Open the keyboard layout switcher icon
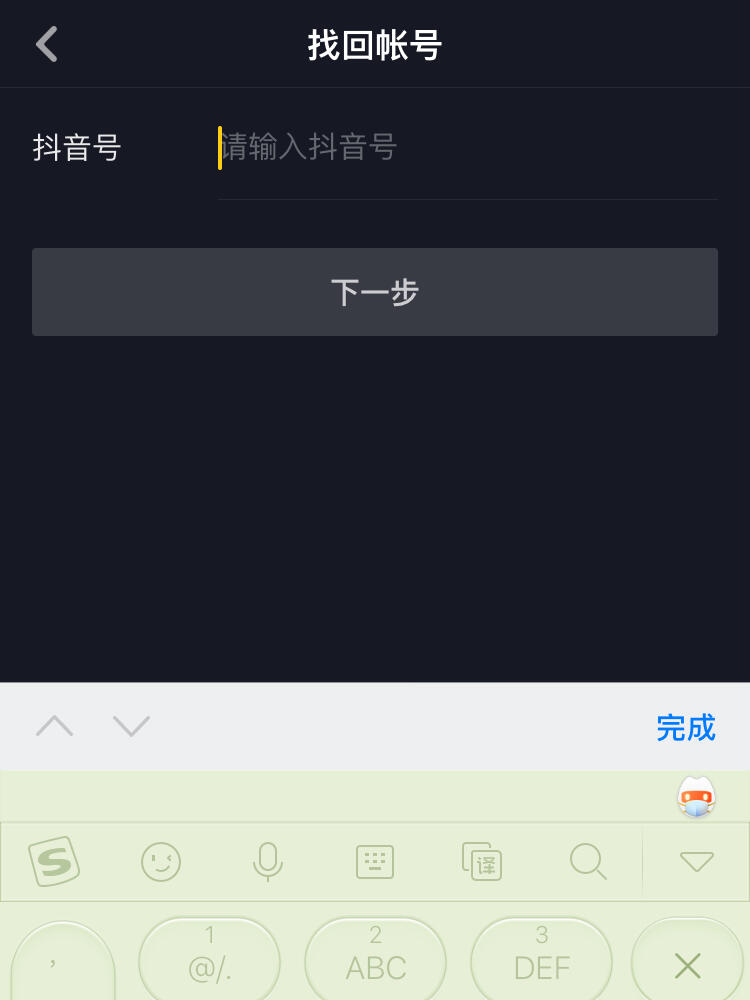The width and height of the screenshot is (750, 1000). click(375, 862)
